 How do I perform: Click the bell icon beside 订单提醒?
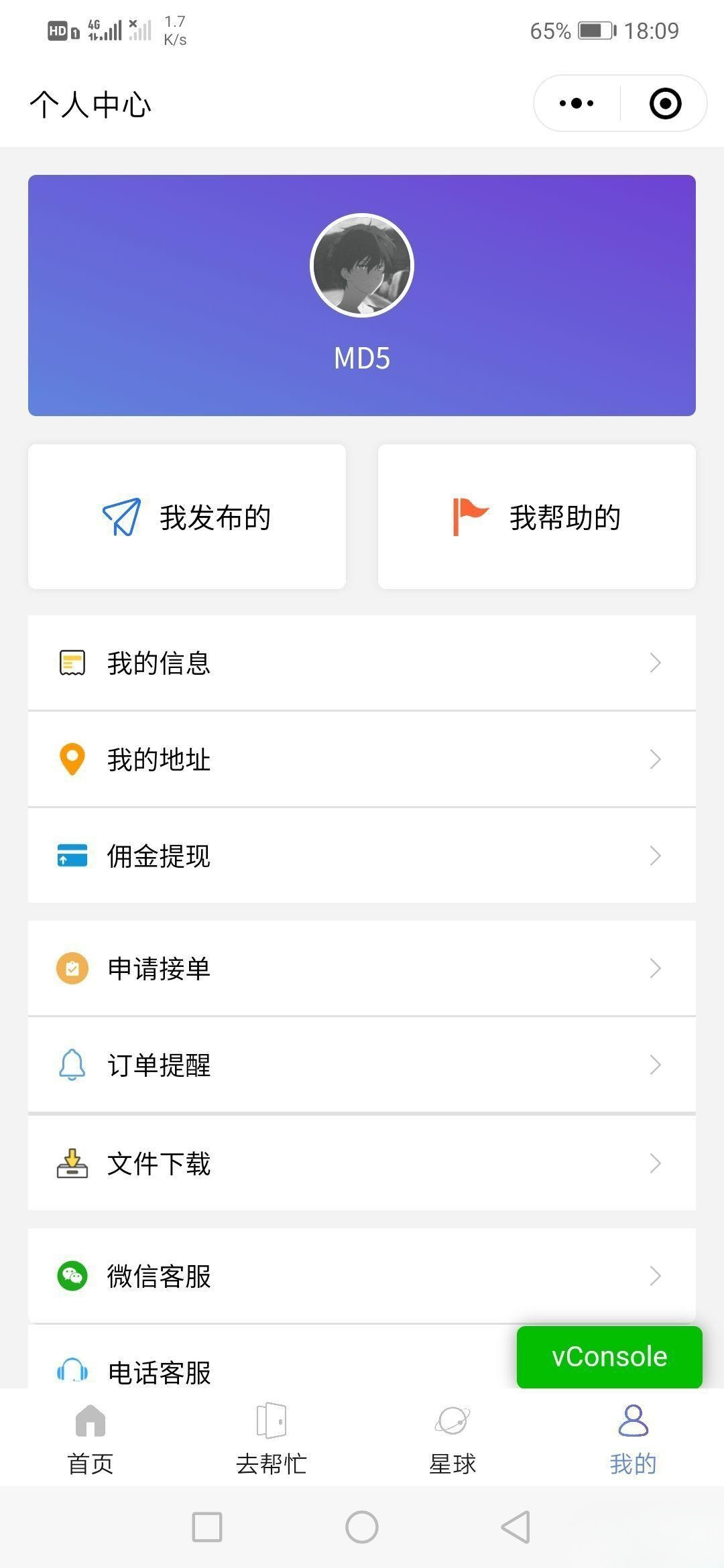(x=72, y=1065)
